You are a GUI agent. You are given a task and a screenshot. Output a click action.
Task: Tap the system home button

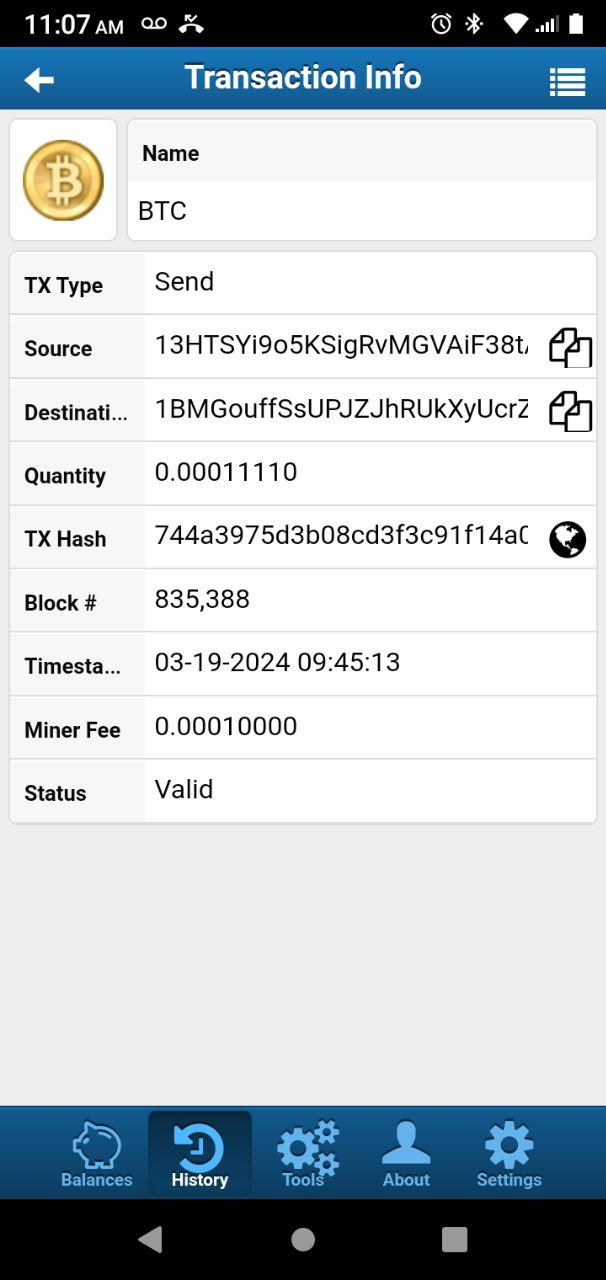[x=303, y=1240]
